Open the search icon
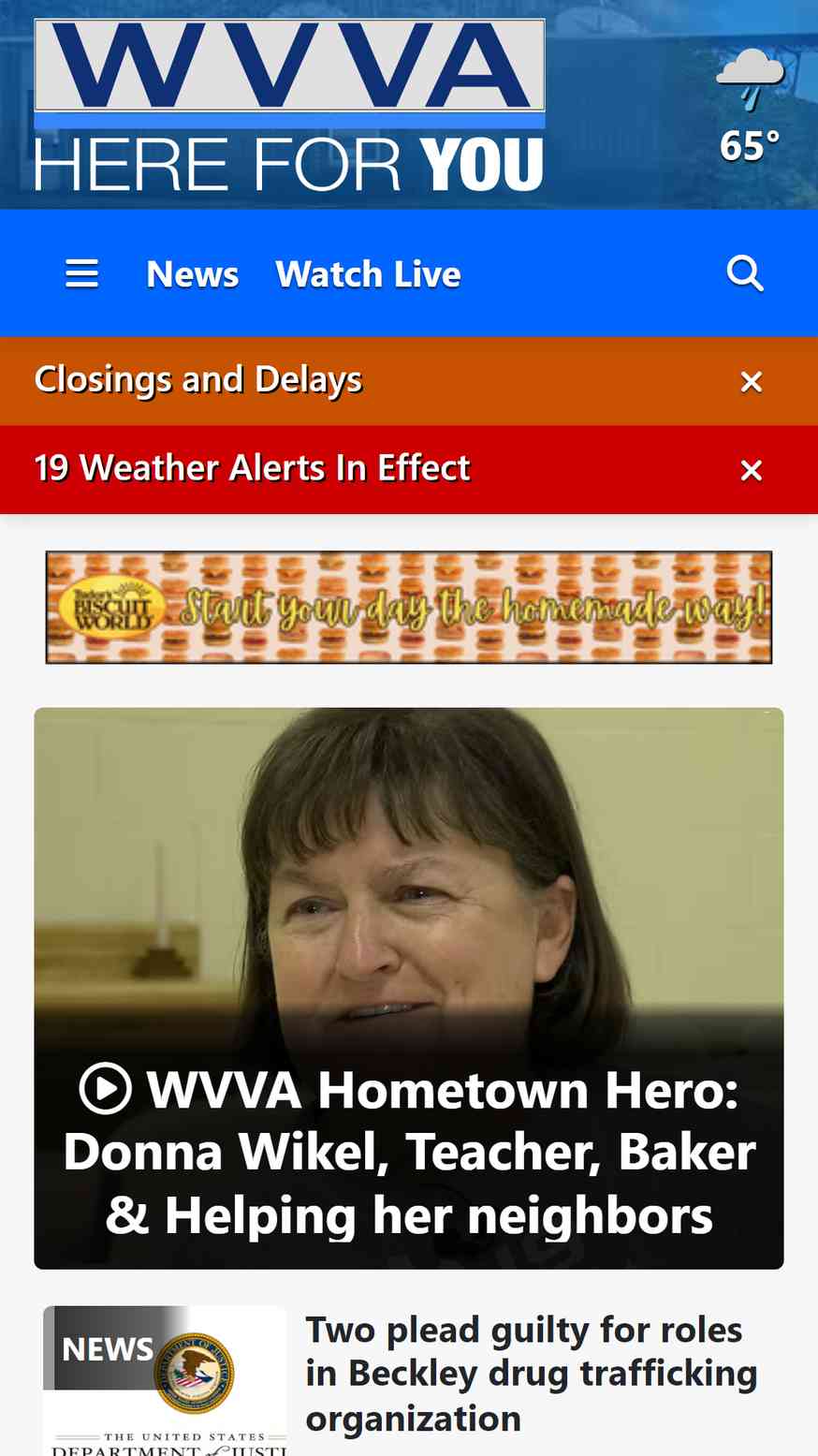Screen dimensions: 818x1456 point(745,273)
